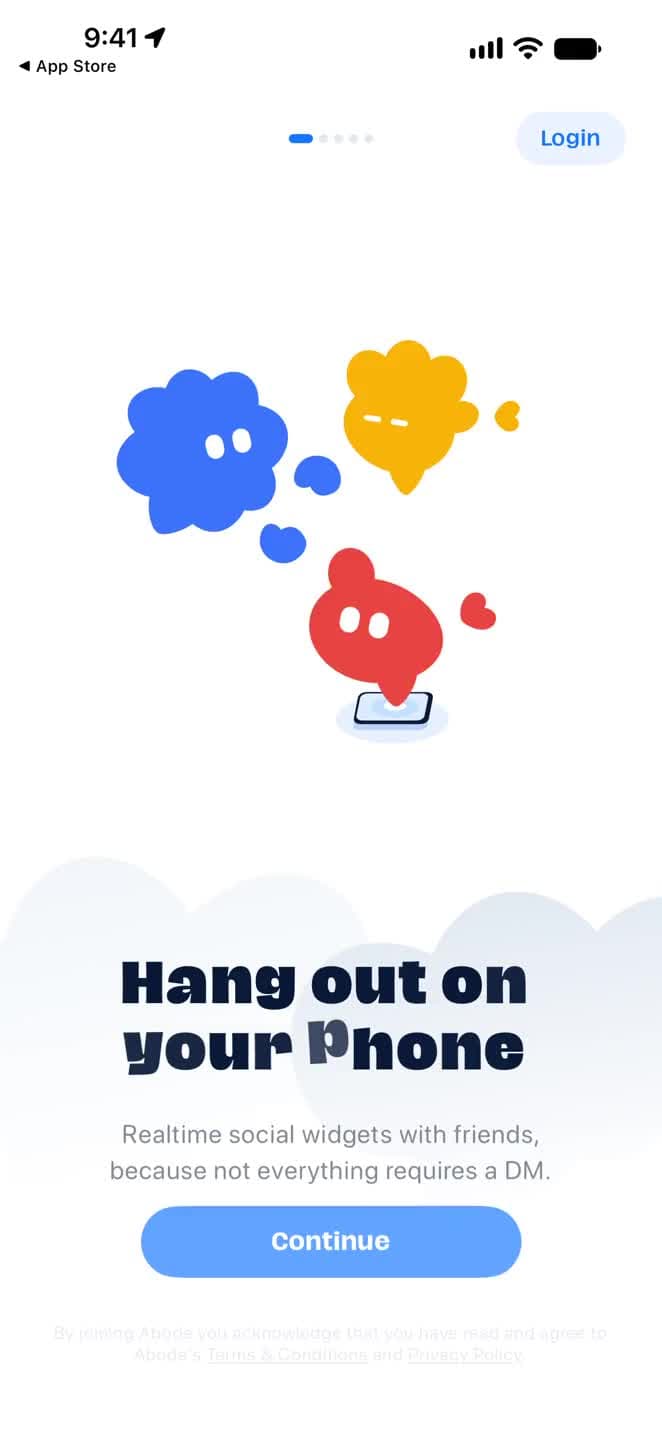
Task: Open the Privacy Policy link
Action: pyautogui.click(x=465, y=1355)
